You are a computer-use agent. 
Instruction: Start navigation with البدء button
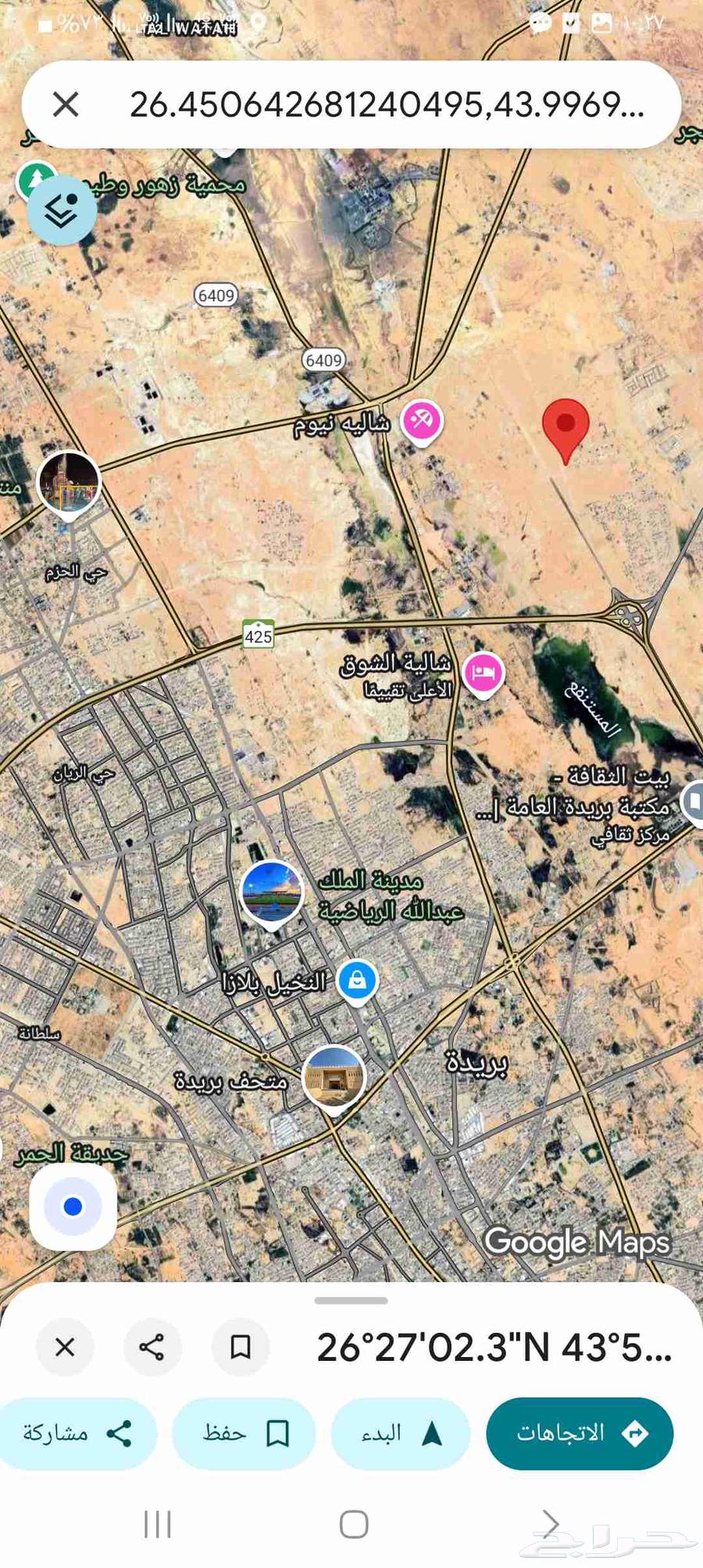coord(401,1433)
